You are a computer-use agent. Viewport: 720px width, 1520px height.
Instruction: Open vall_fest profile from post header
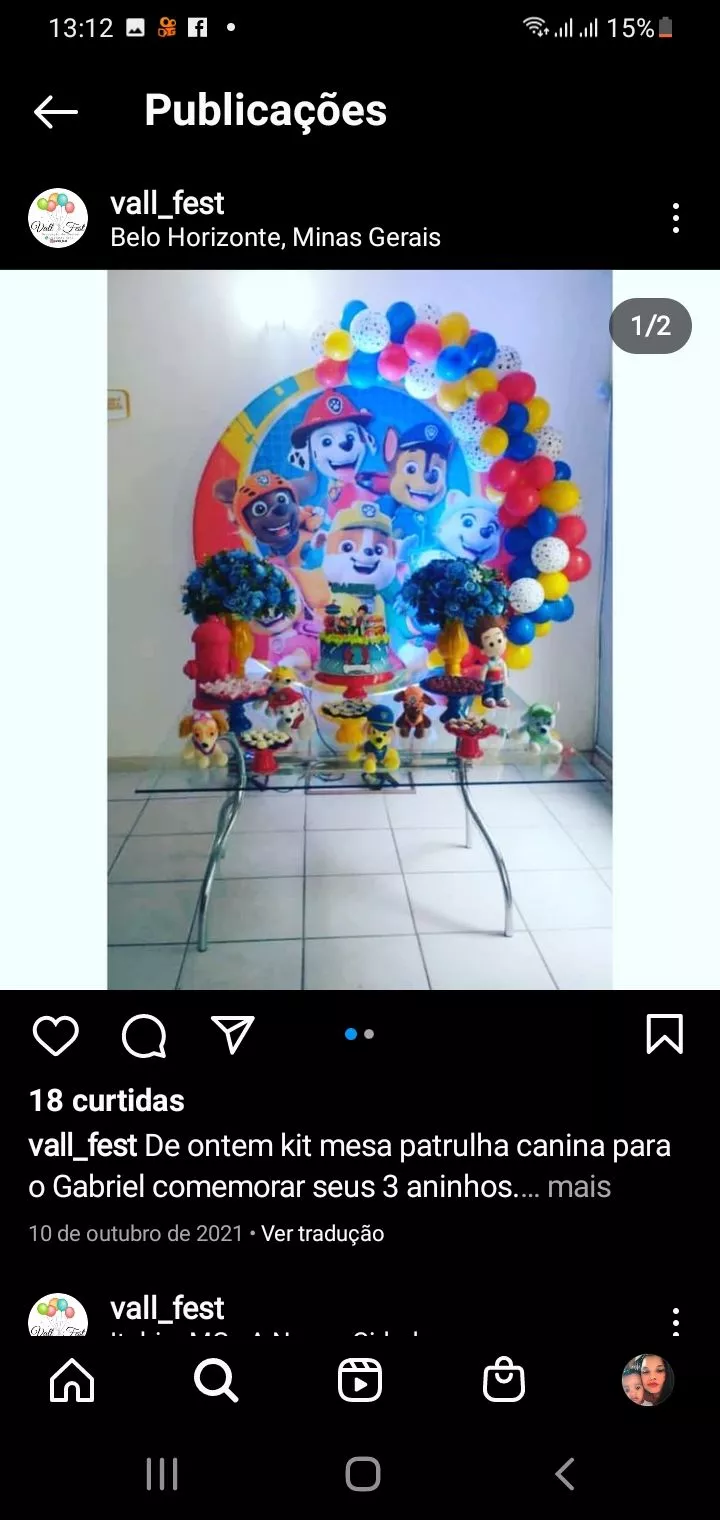tap(167, 203)
